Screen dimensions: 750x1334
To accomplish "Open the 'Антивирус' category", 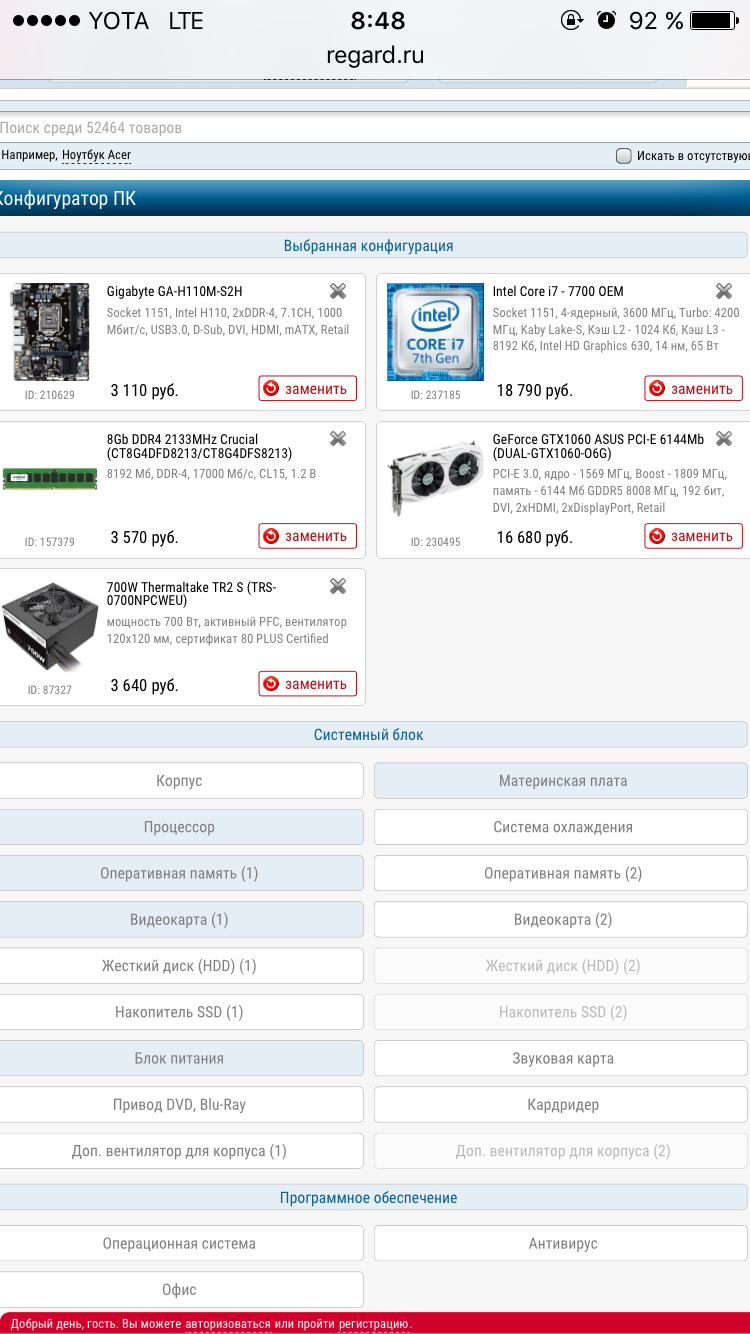I will point(562,1244).
